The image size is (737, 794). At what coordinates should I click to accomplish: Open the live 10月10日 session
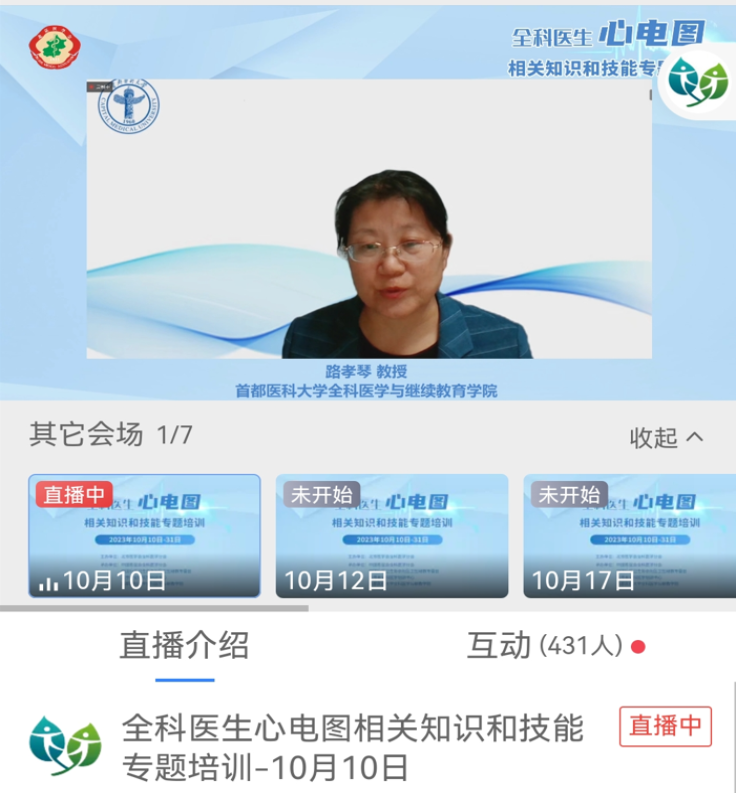pyautogui.click(x=144, y=536)
